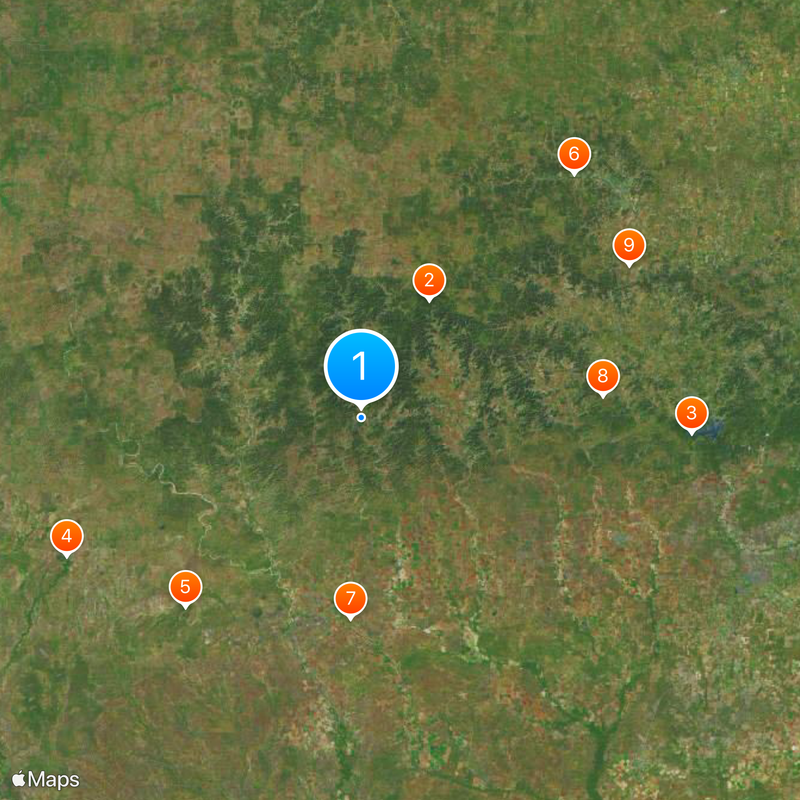
Task: Select the large blue pin numbered 1
Action: [x=361, y=366]
